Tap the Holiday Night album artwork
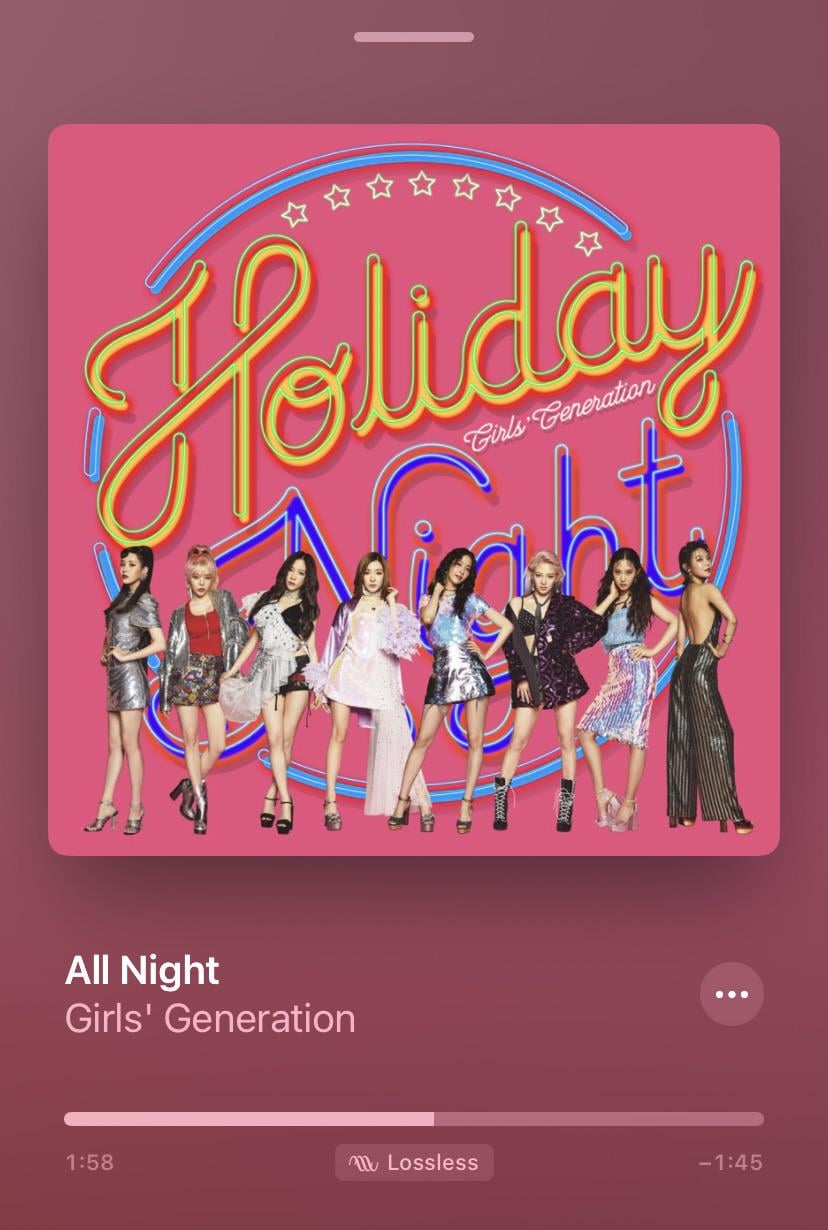828x1230 pixels. coord(414,490)
